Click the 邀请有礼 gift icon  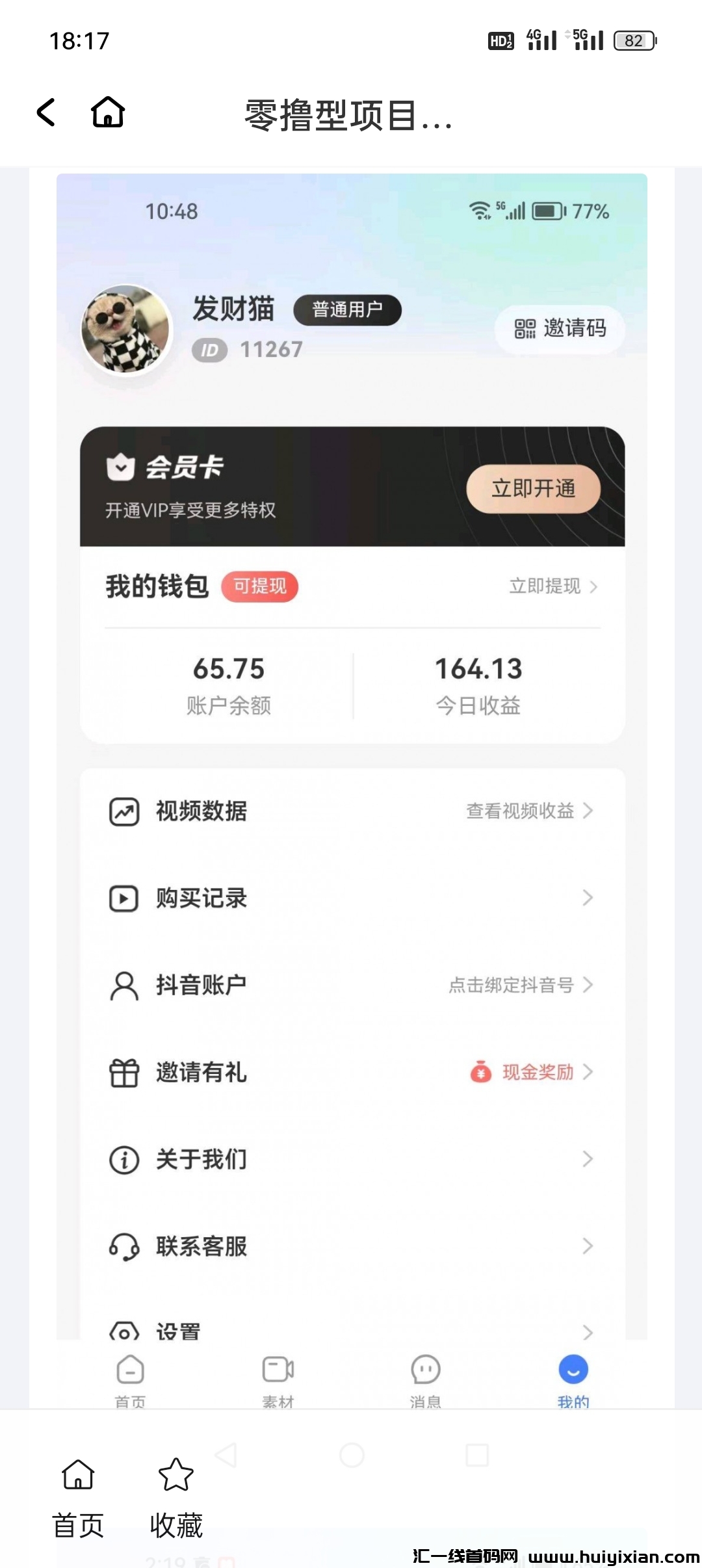[x=123, y=1073]
